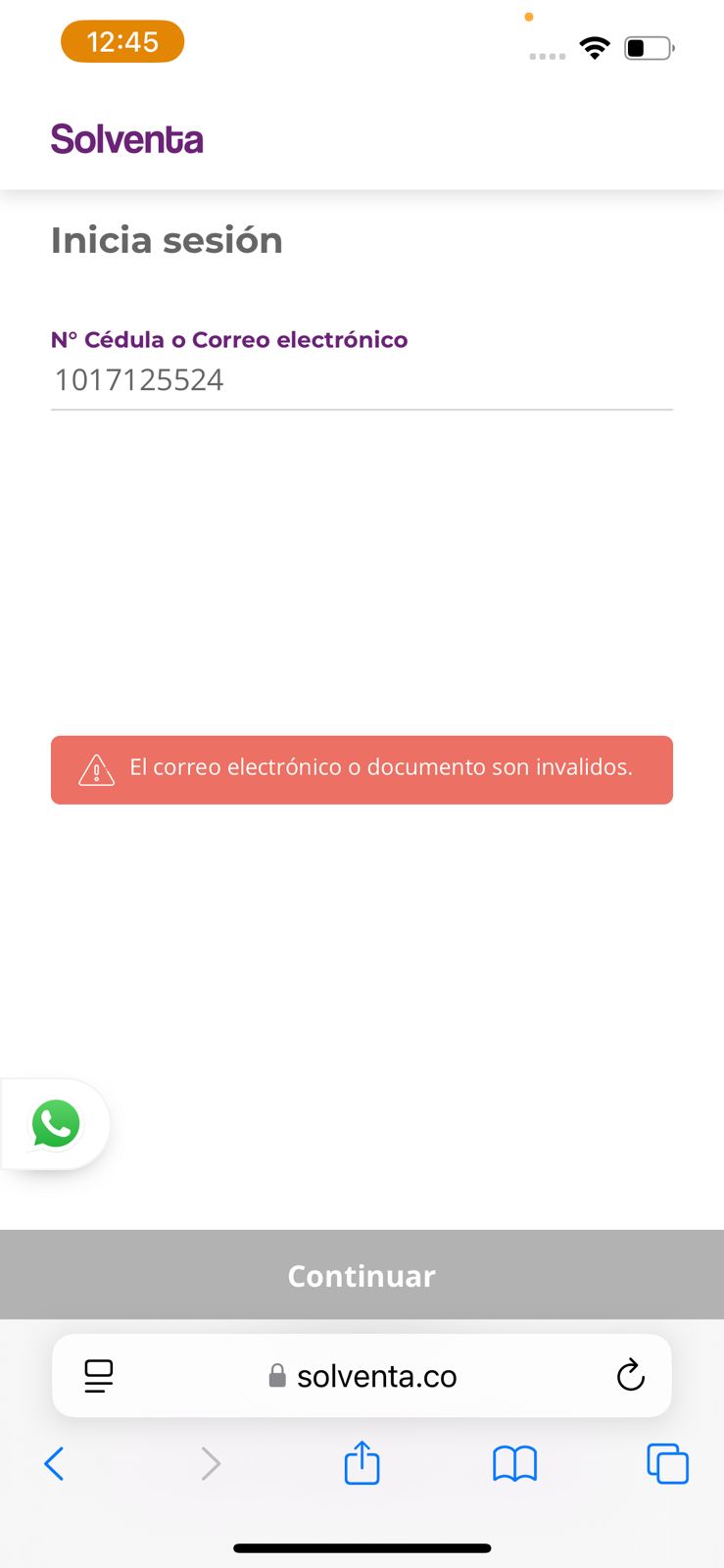The width and height of the screenshot is (724, 1568).
Task: Go back to the previous page
Action: 55,1464
